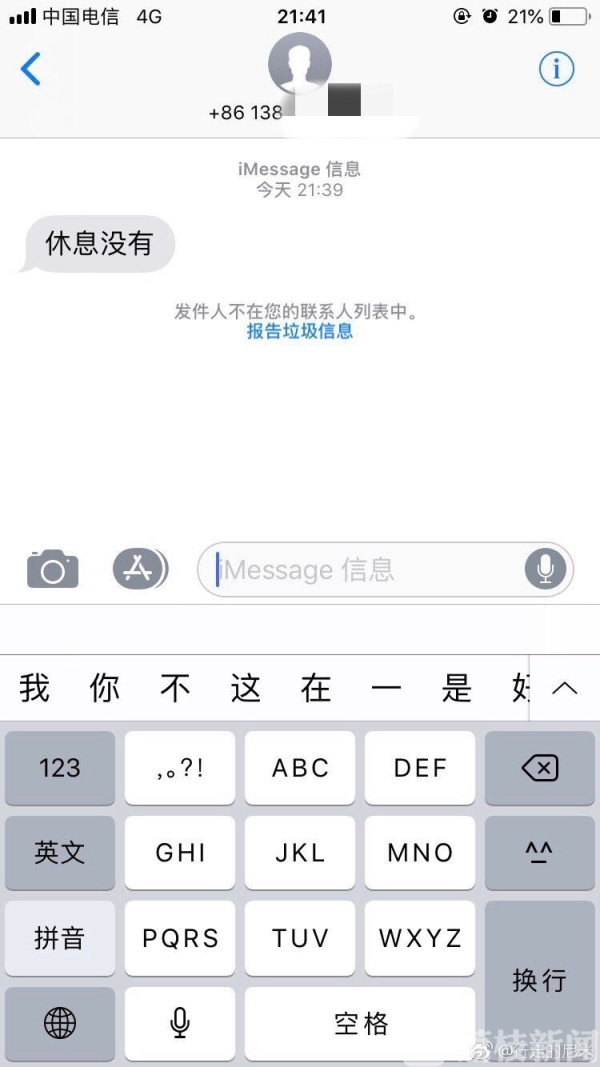Select the suggested character 你

point(105,688)
